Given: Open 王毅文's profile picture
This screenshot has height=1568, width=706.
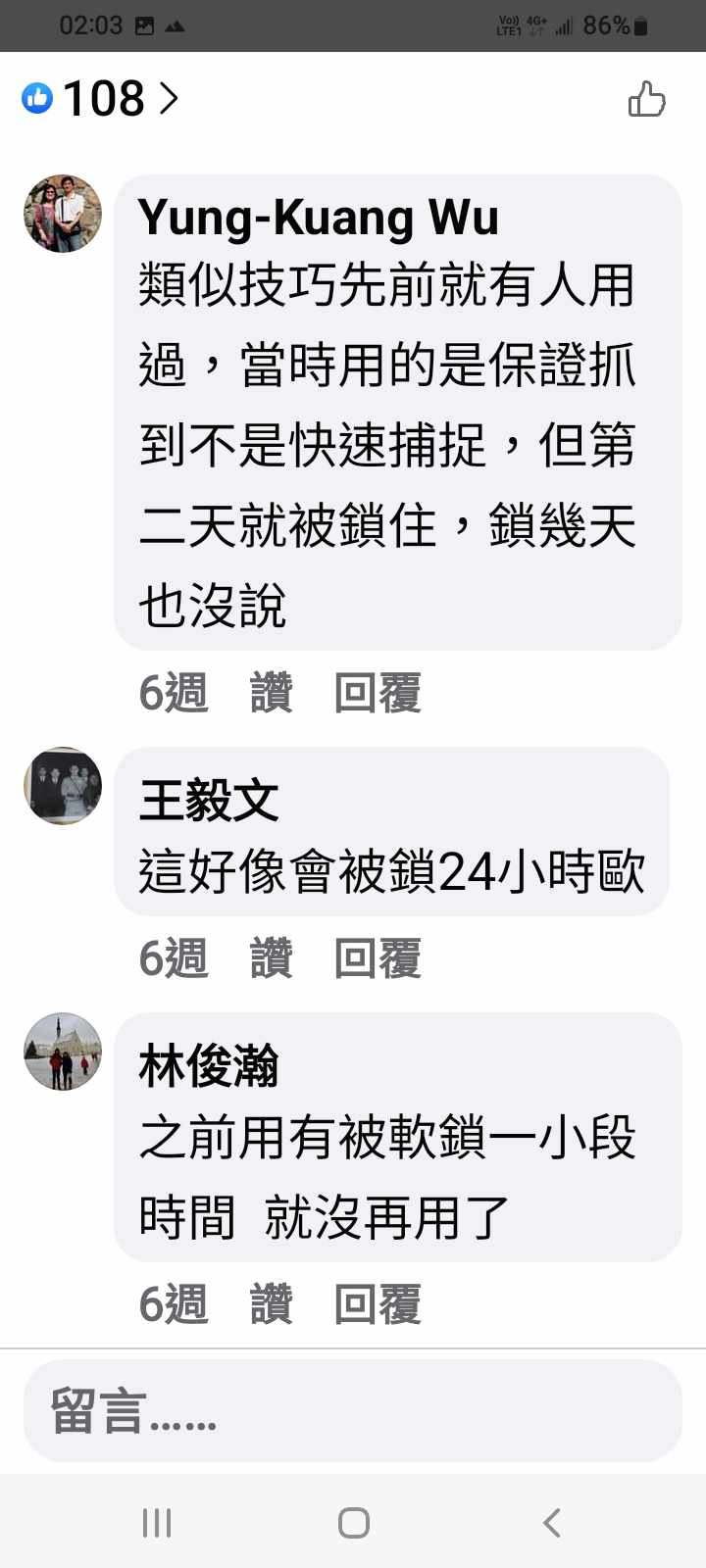Looking at the screenshot, I should 63,785.
